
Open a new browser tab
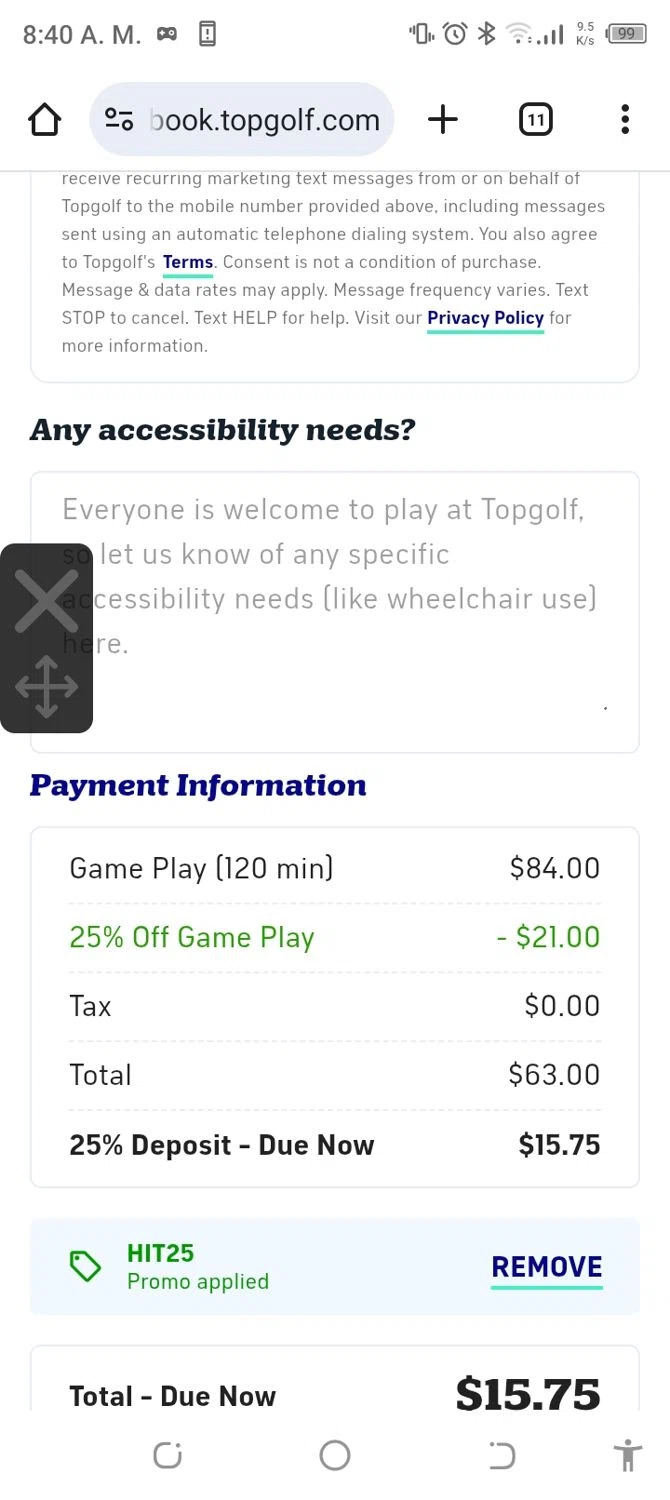click(x=442, y=120)
